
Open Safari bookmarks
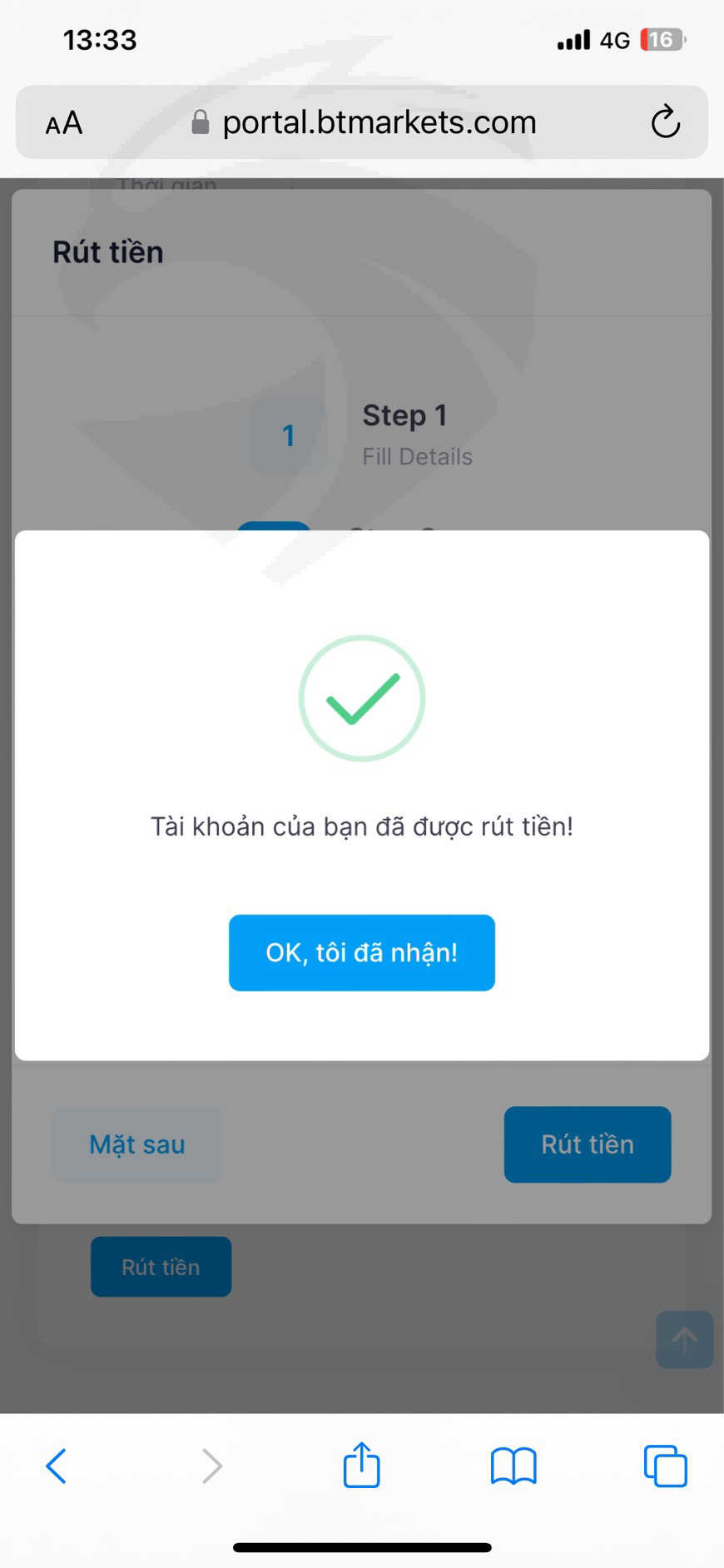tap(513, 1466)
